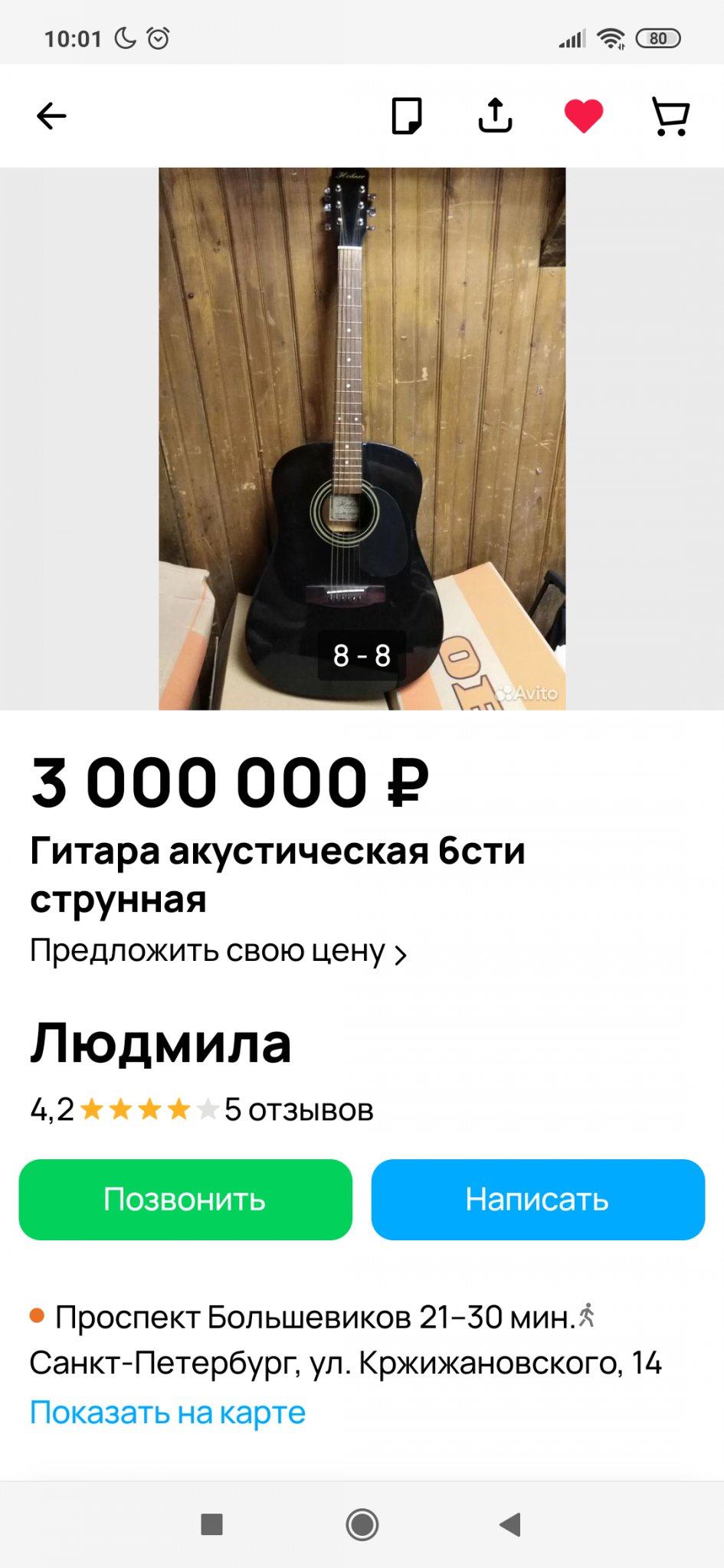Screen dimensions: 724x1568
Task: View the seller's 5 отзывов
Action: pyautogui.click(x=299, y=1109)
